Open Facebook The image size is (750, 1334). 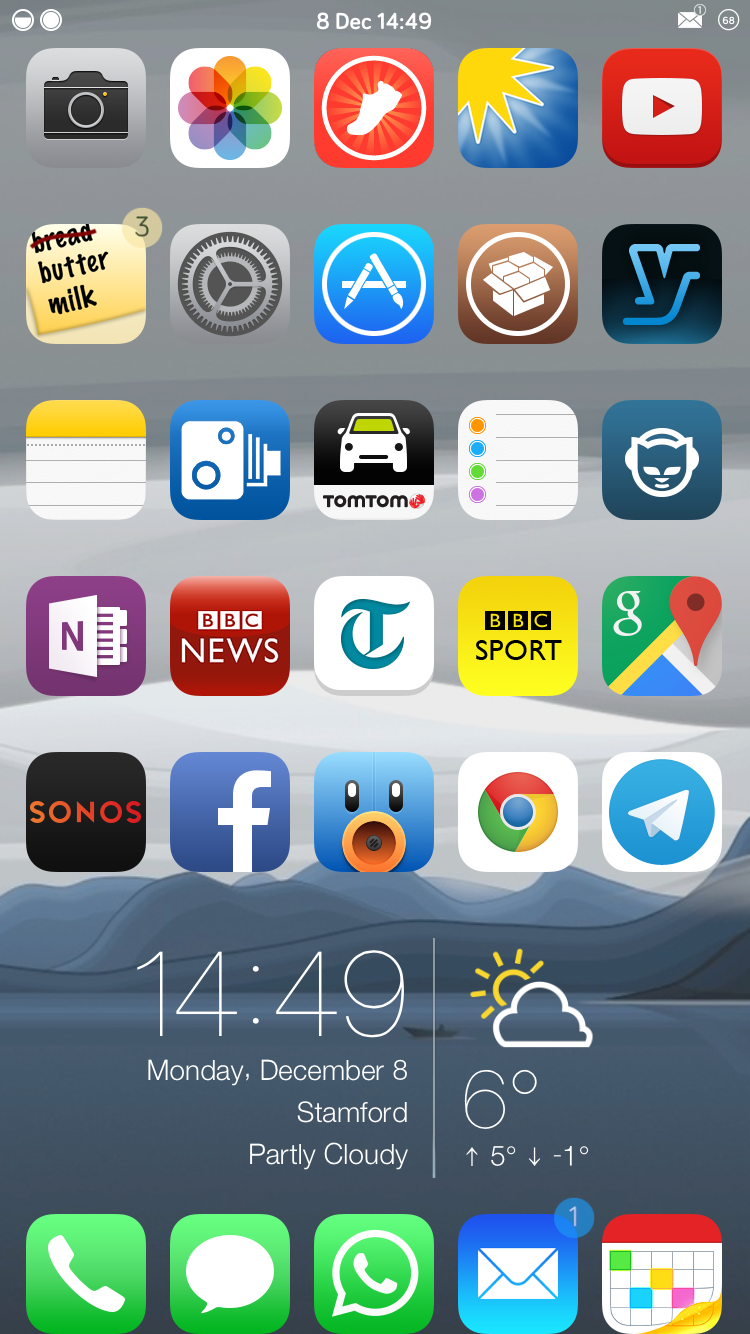(x=230, y=812)
